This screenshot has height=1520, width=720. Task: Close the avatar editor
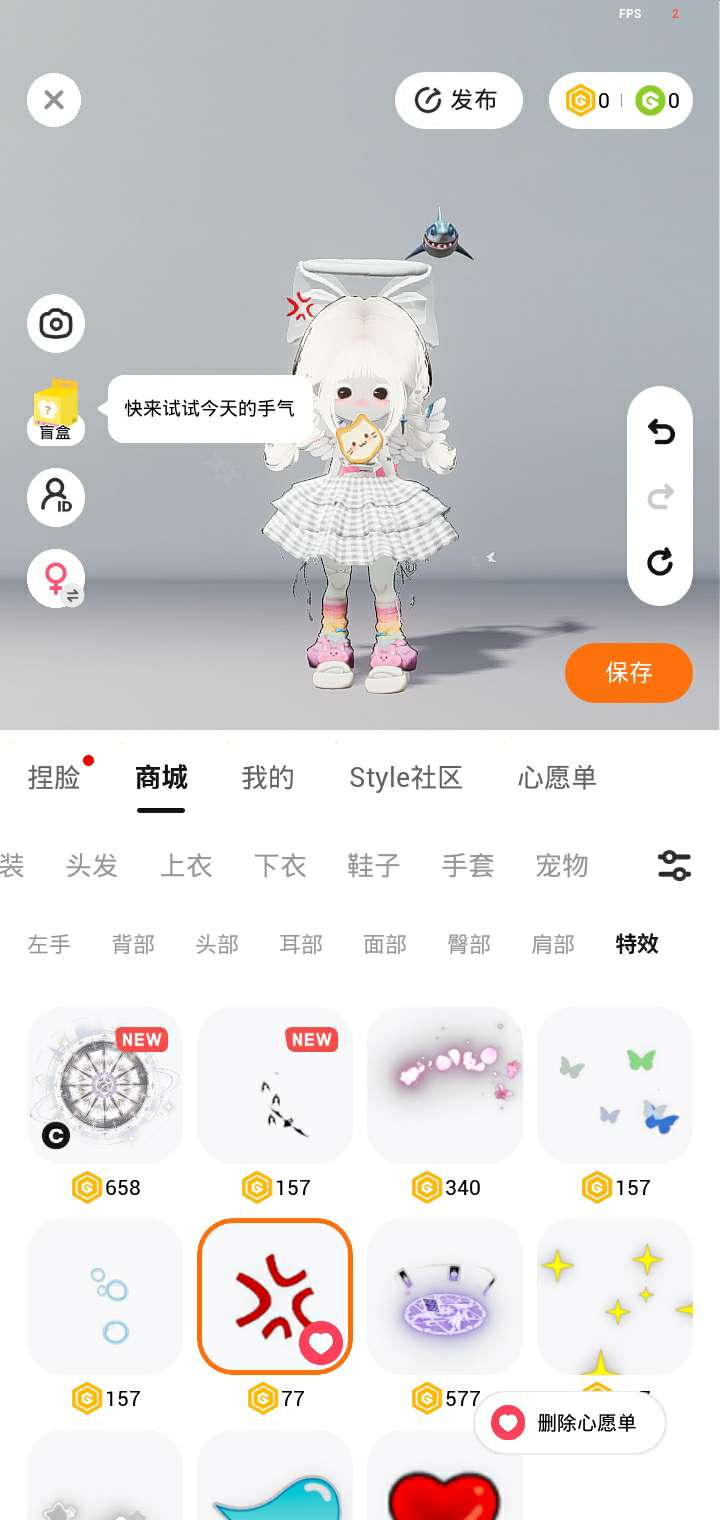coord(54,100)
